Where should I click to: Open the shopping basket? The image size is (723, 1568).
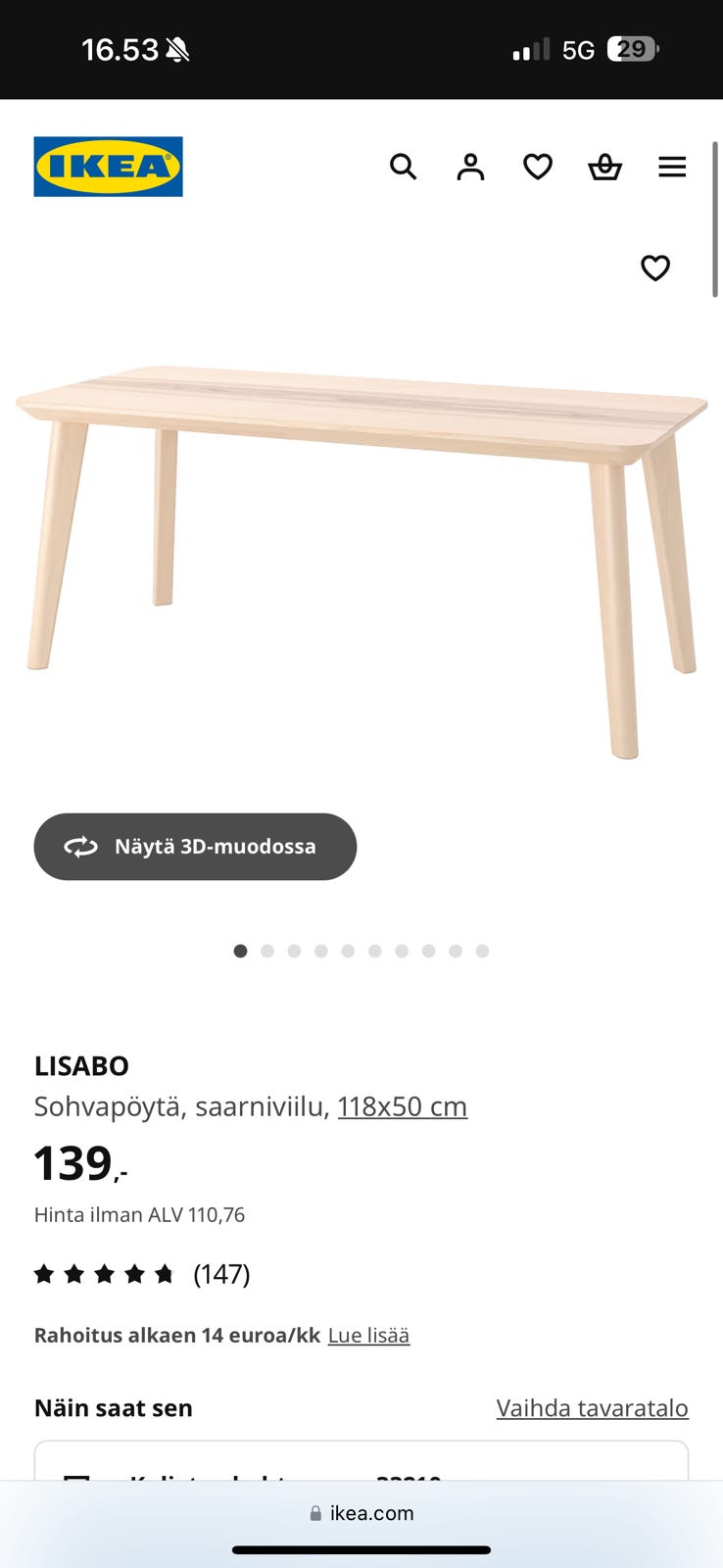604,167
